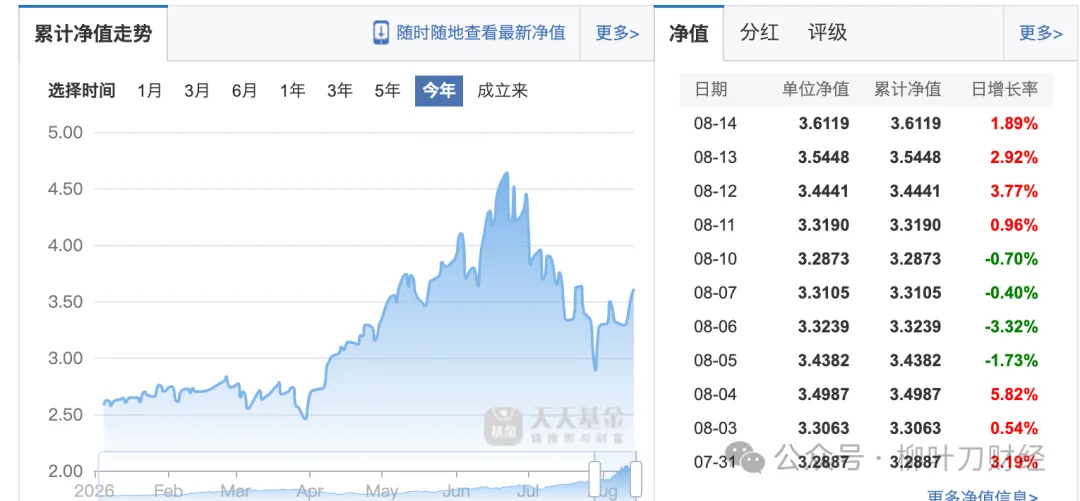Select the 6月 time range
This screenshot has height=501, width=1080.
pyautogui.click(x=245, y=91)
